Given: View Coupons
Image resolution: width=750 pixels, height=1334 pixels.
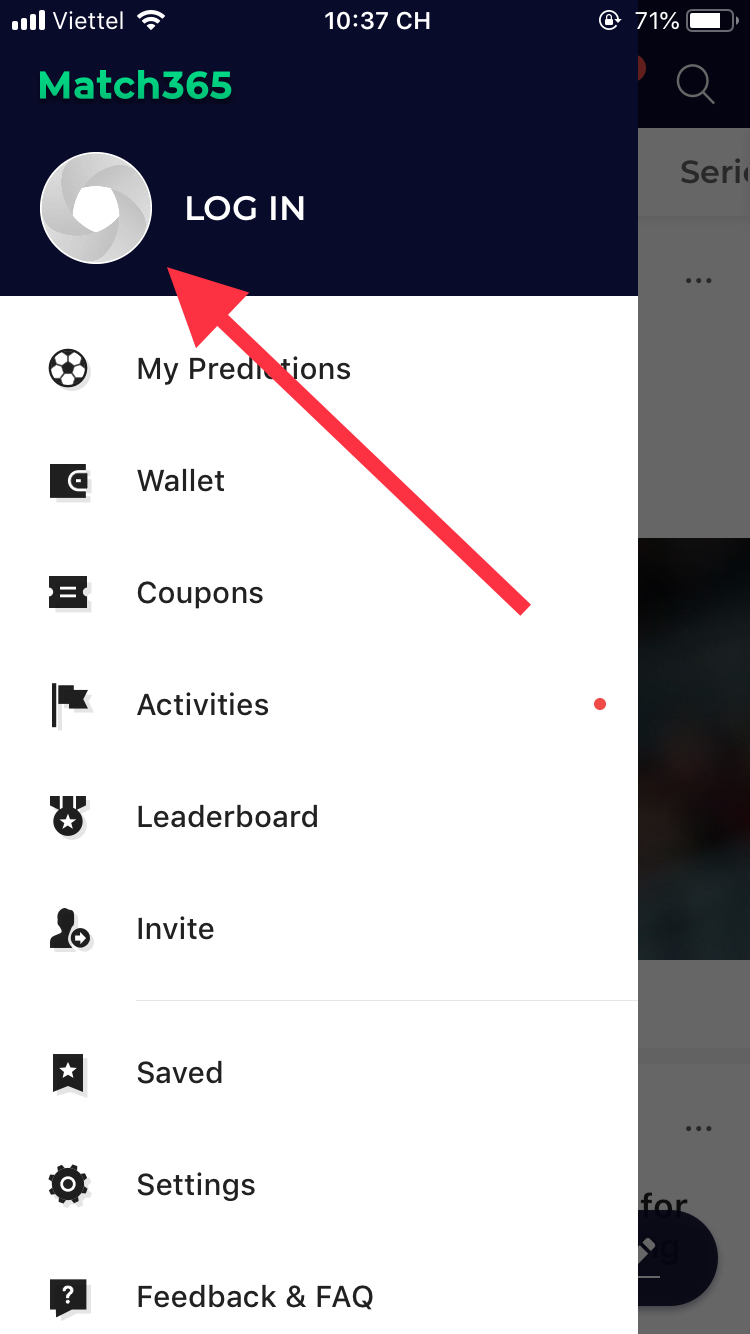Looking at the screenshot, I should [200, 593].
